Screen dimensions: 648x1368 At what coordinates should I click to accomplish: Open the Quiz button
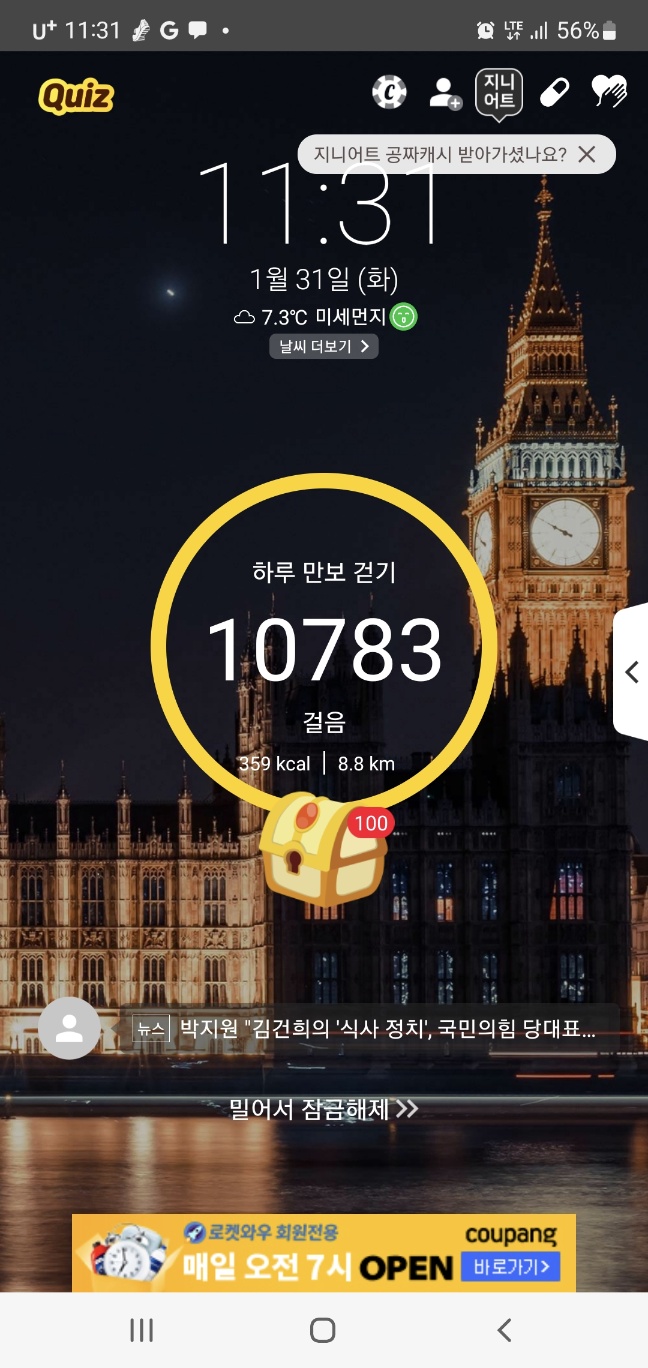(x=76, y=96)
